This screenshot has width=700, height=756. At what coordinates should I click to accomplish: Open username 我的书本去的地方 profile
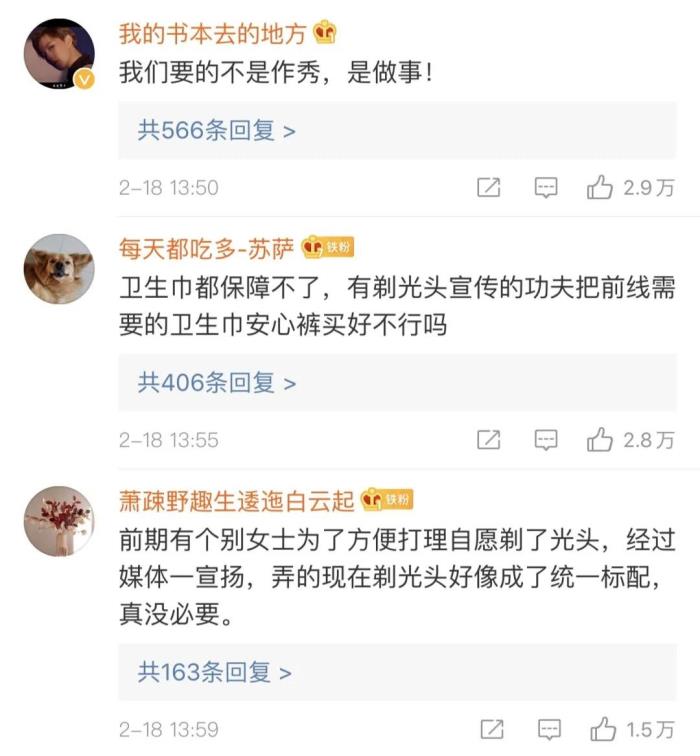click(x=214, y=34)
